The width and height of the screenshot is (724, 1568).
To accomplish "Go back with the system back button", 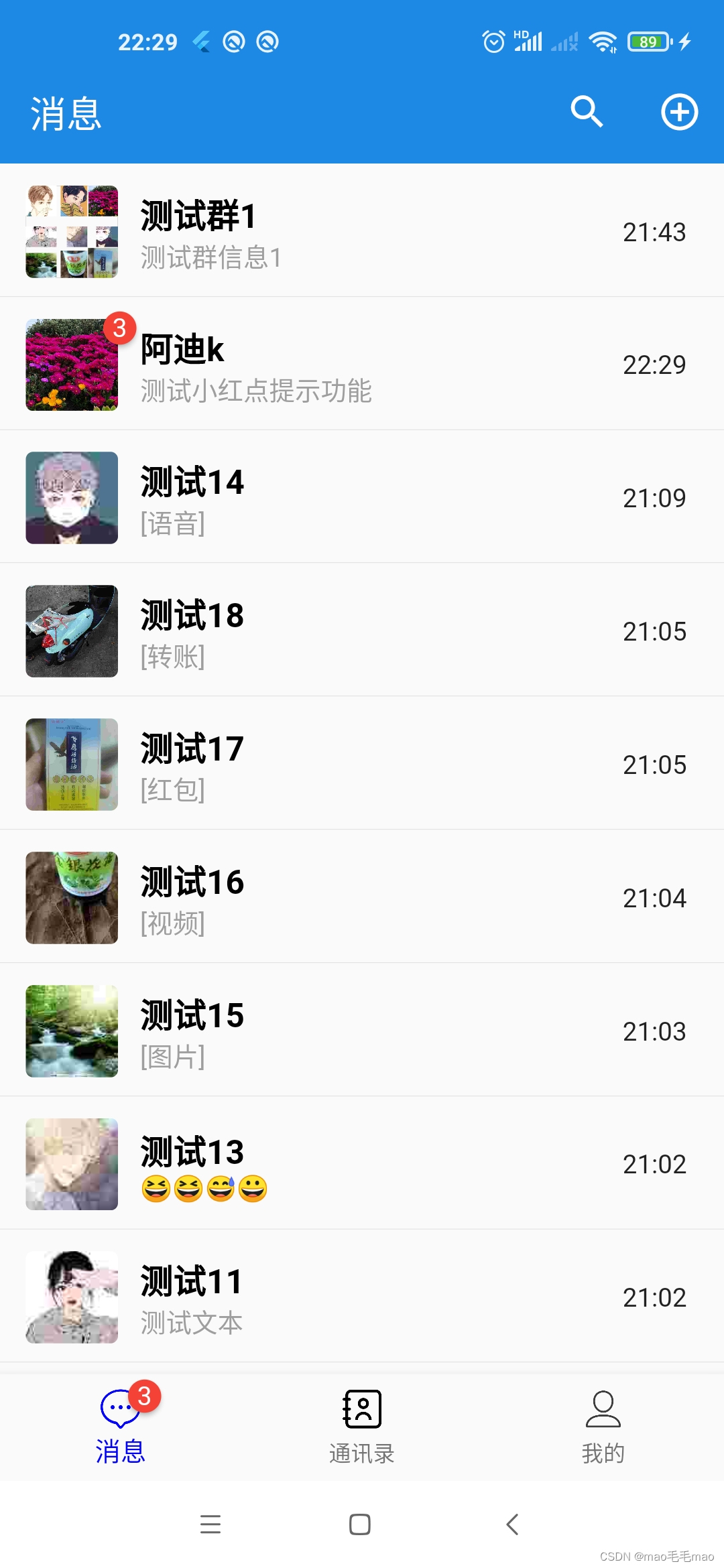I will coord(513,1524).
